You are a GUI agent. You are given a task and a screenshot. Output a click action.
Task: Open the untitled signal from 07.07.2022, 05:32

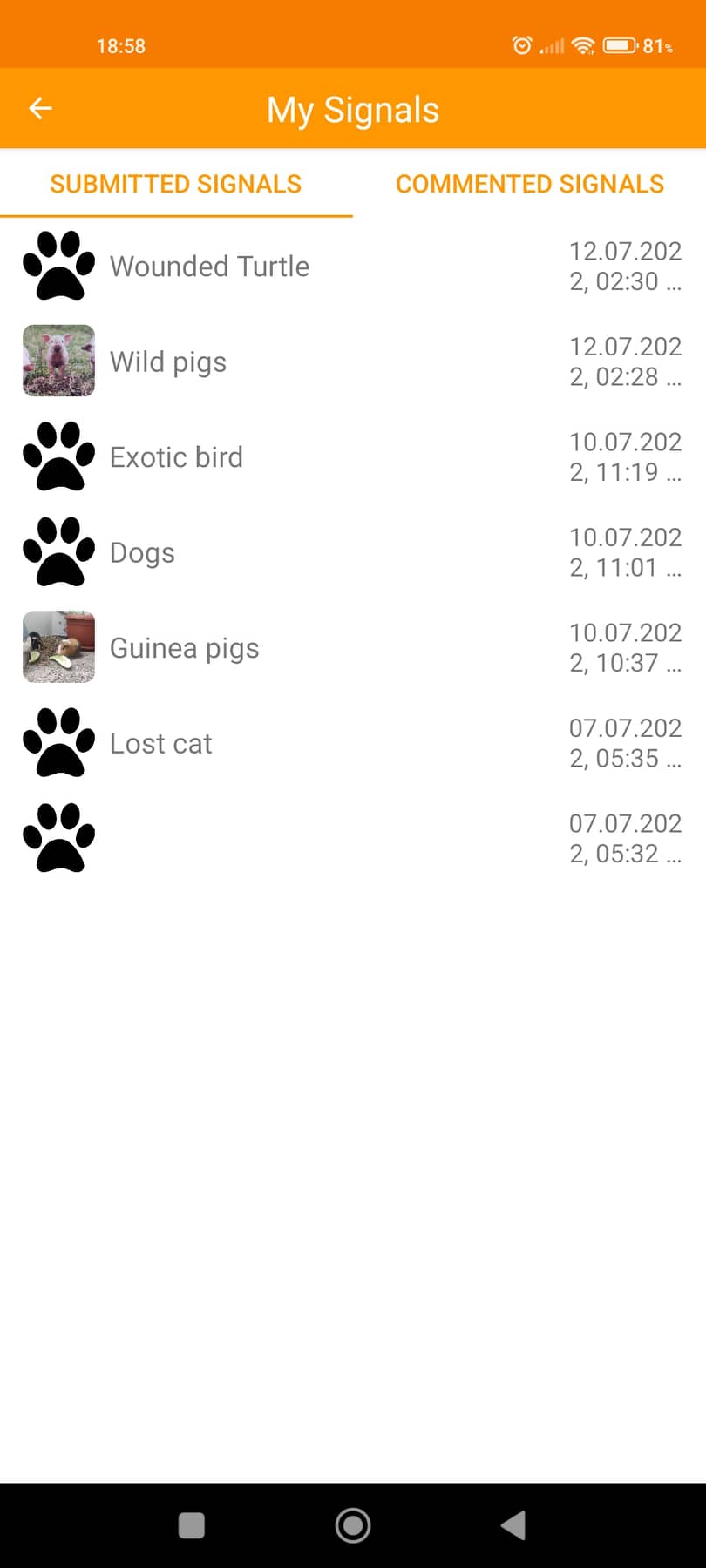[x=349, y=838]
